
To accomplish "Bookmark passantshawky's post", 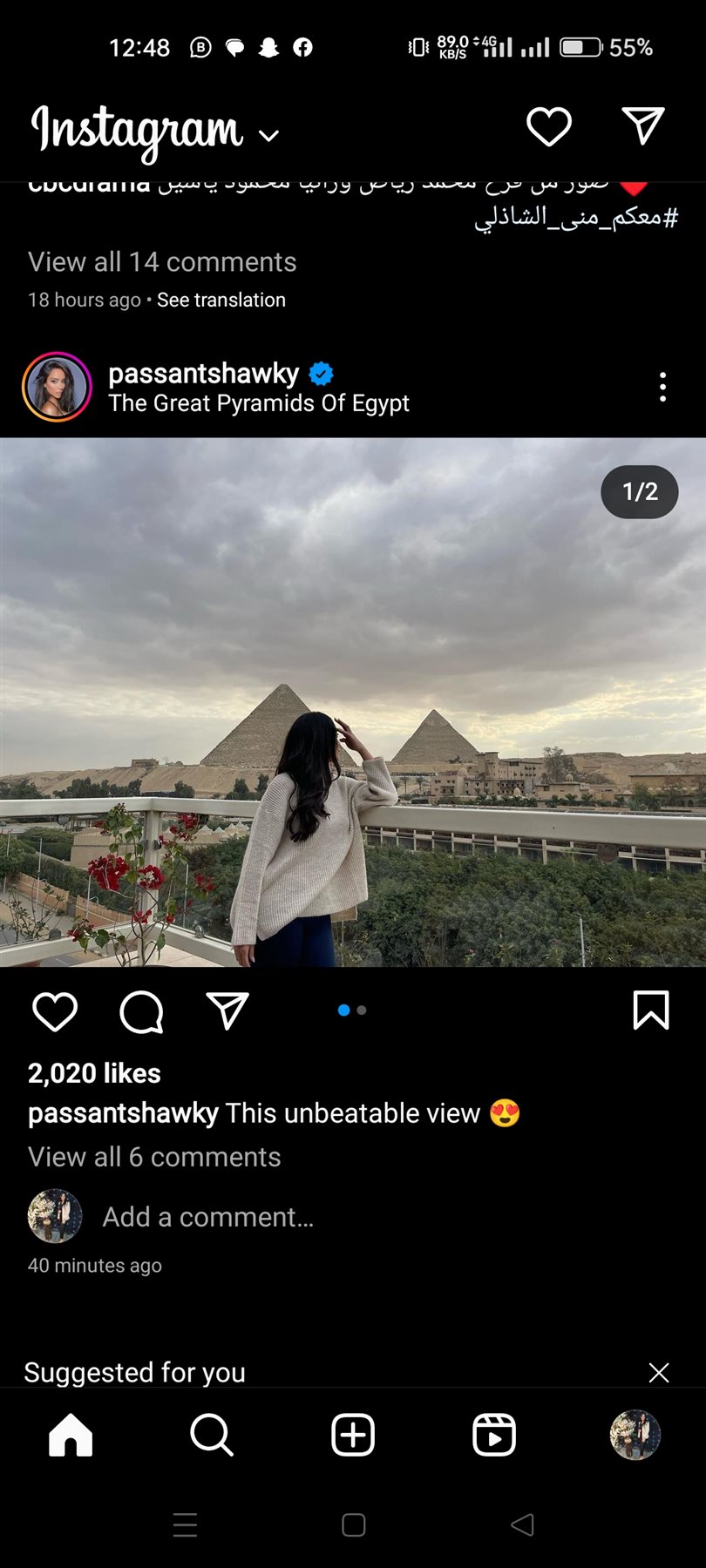I will pyautogui.click(x=650, y=1010).
